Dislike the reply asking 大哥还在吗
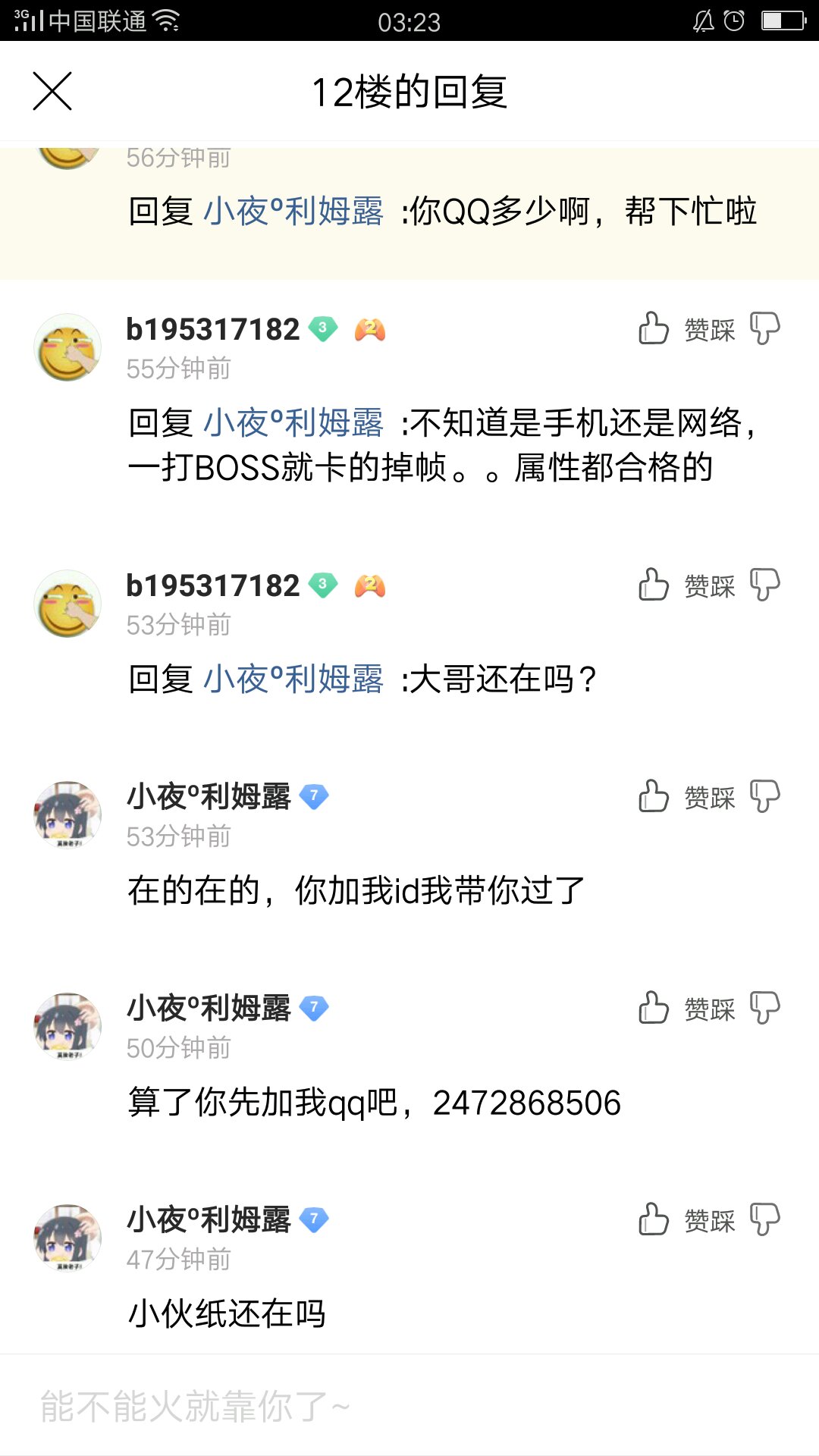This screenshot has height=1456, width=819. [x=764, y=585]
